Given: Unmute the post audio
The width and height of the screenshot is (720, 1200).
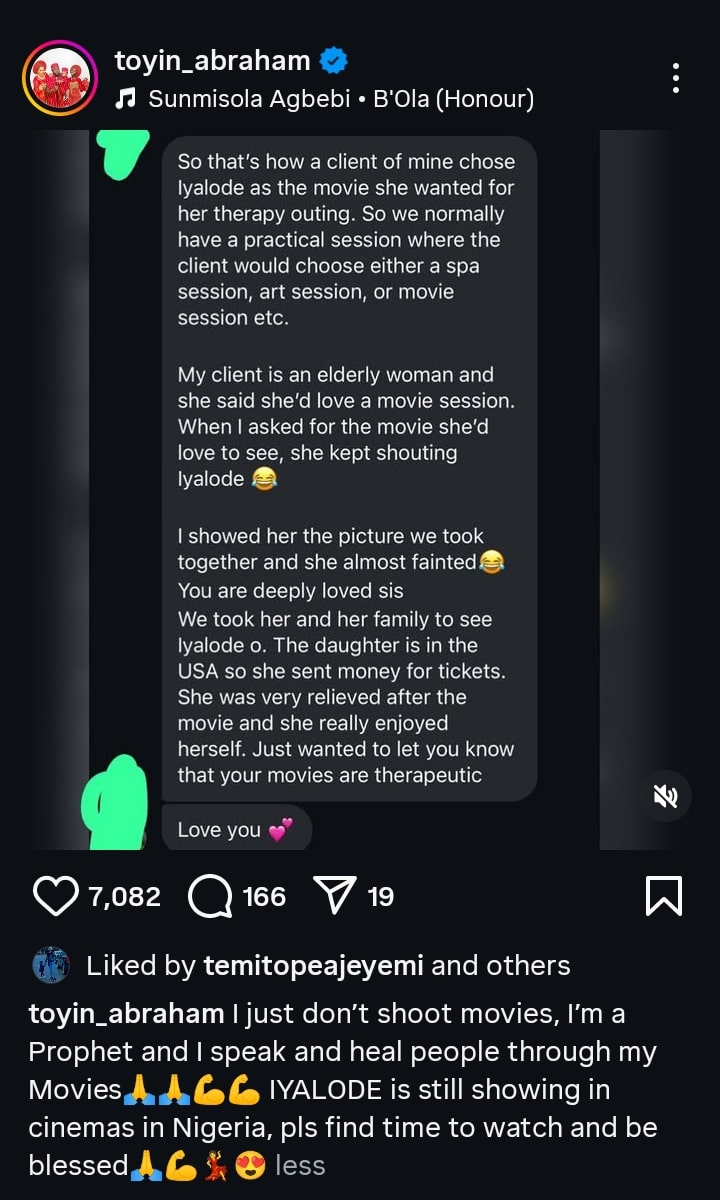Looking at the screenshot, I should (x=665, y=796).
